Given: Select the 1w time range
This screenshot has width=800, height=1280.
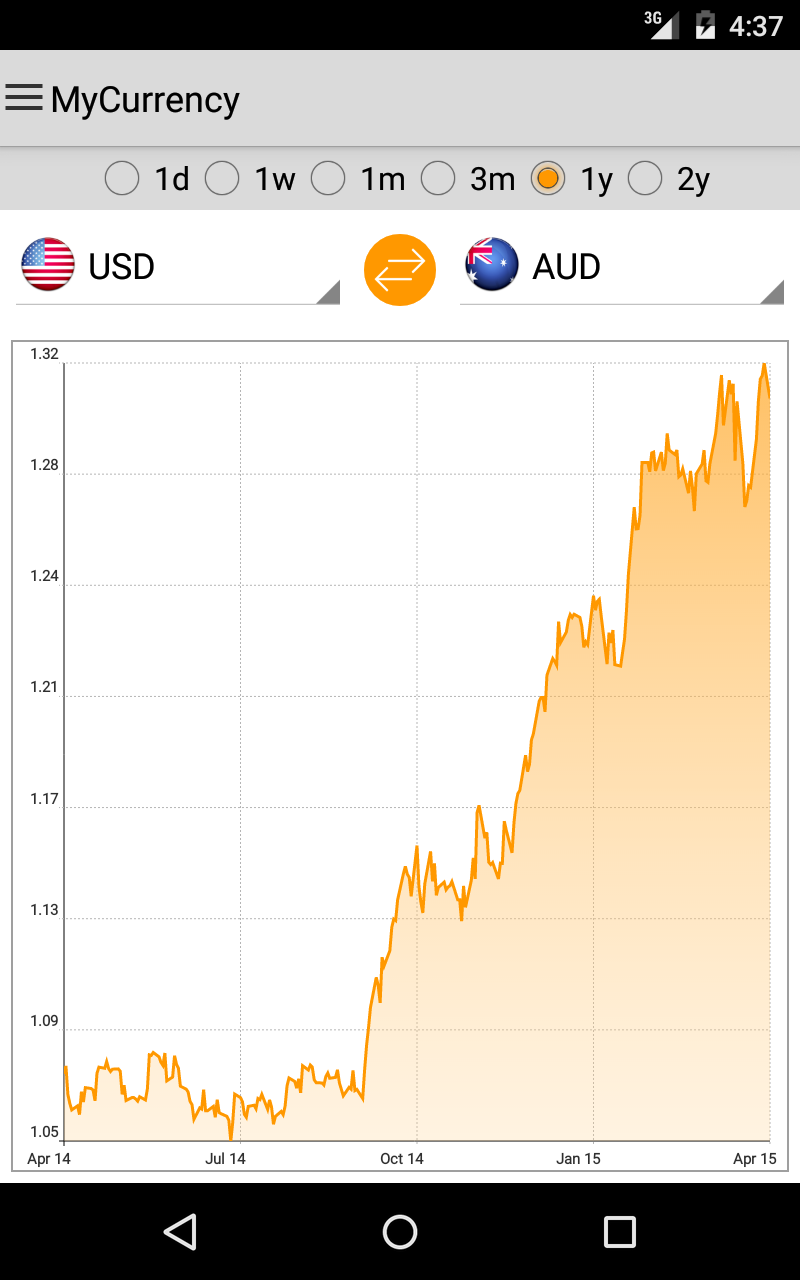Looking at the screenshot, I should click(x=250, y=179).
